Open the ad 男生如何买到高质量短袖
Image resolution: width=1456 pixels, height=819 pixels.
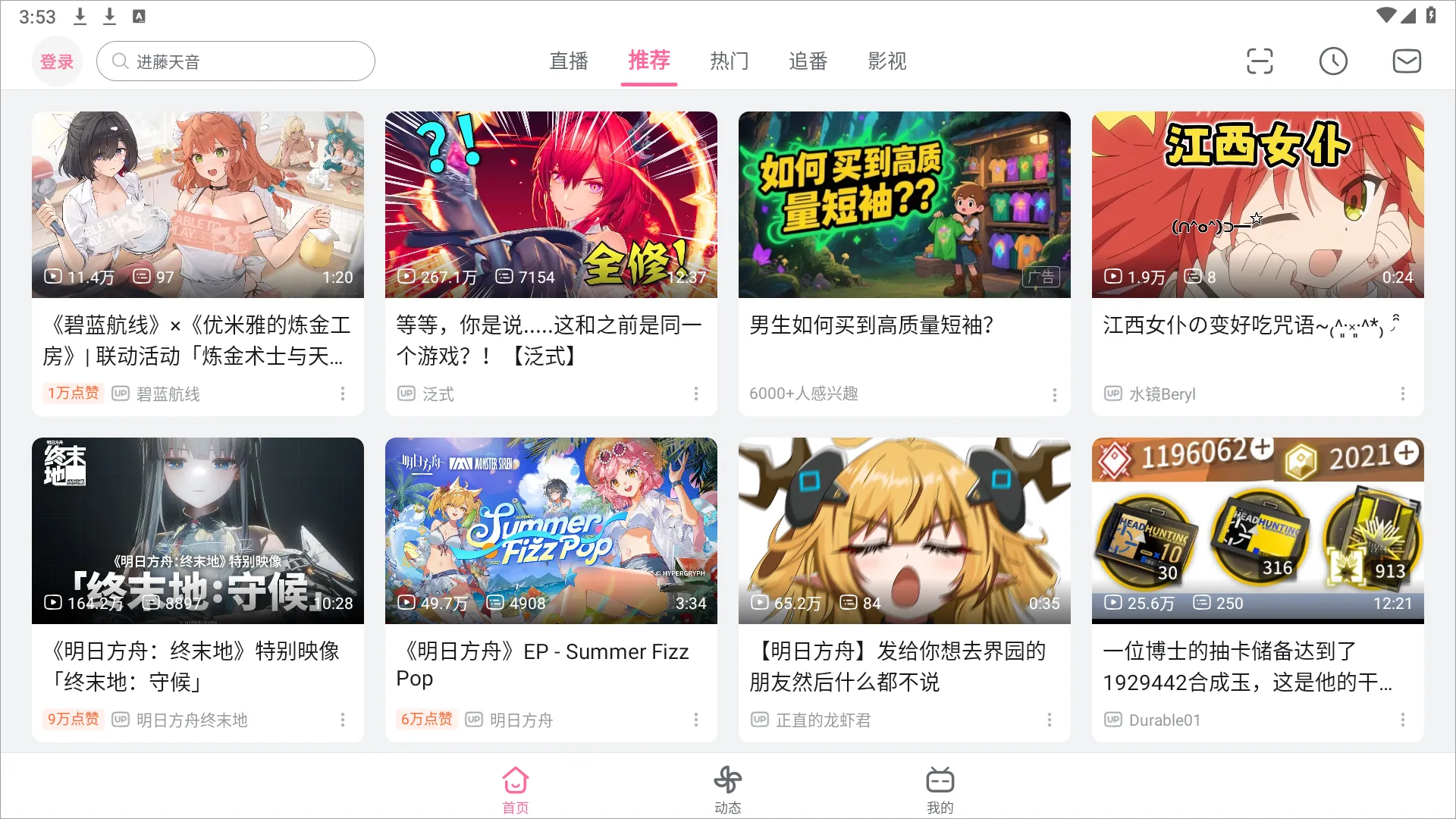click(x=904, y=205)
